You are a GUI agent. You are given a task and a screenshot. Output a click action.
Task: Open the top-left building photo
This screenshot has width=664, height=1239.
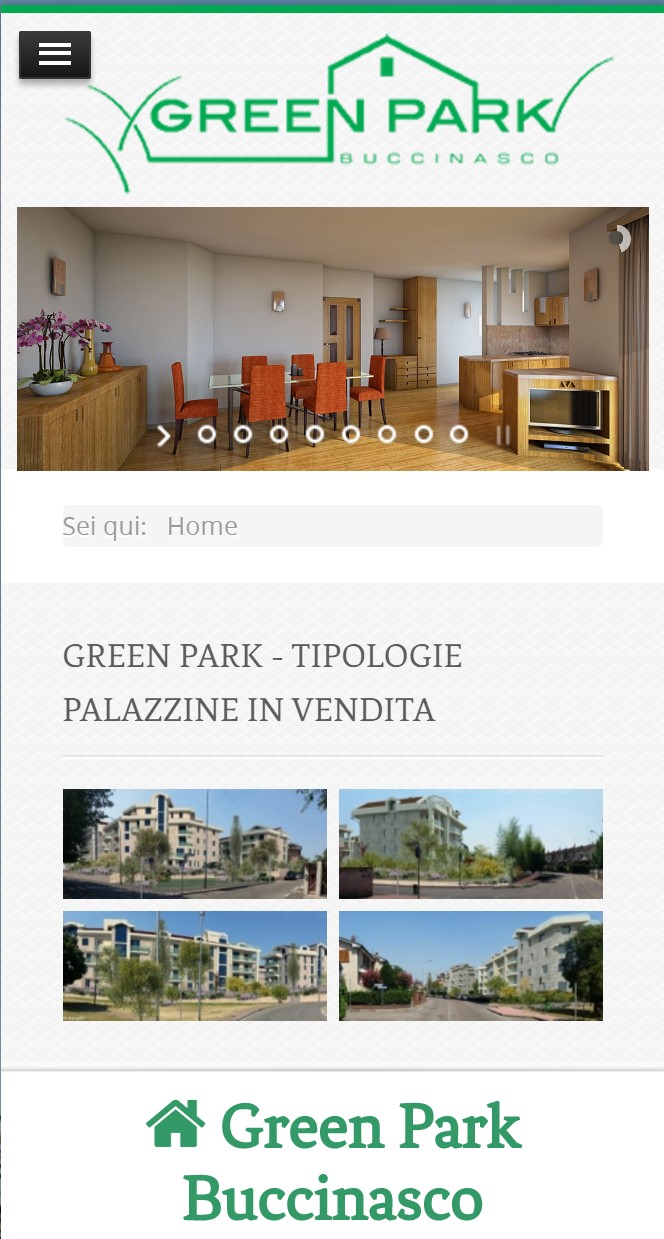pyautogui.click(x=195, y=844)
